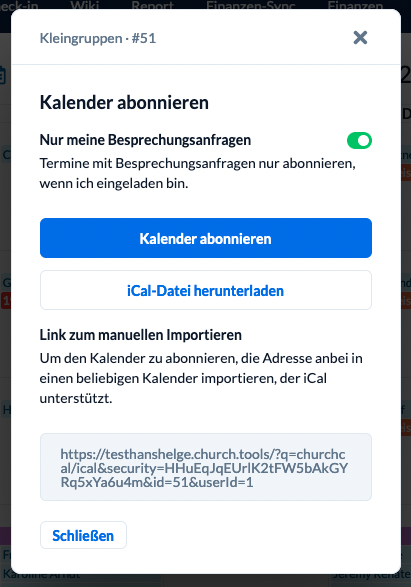Dismiss the dialog with Schließen
The width and height of the screenshot is (411, 587).
click(83, 535)
